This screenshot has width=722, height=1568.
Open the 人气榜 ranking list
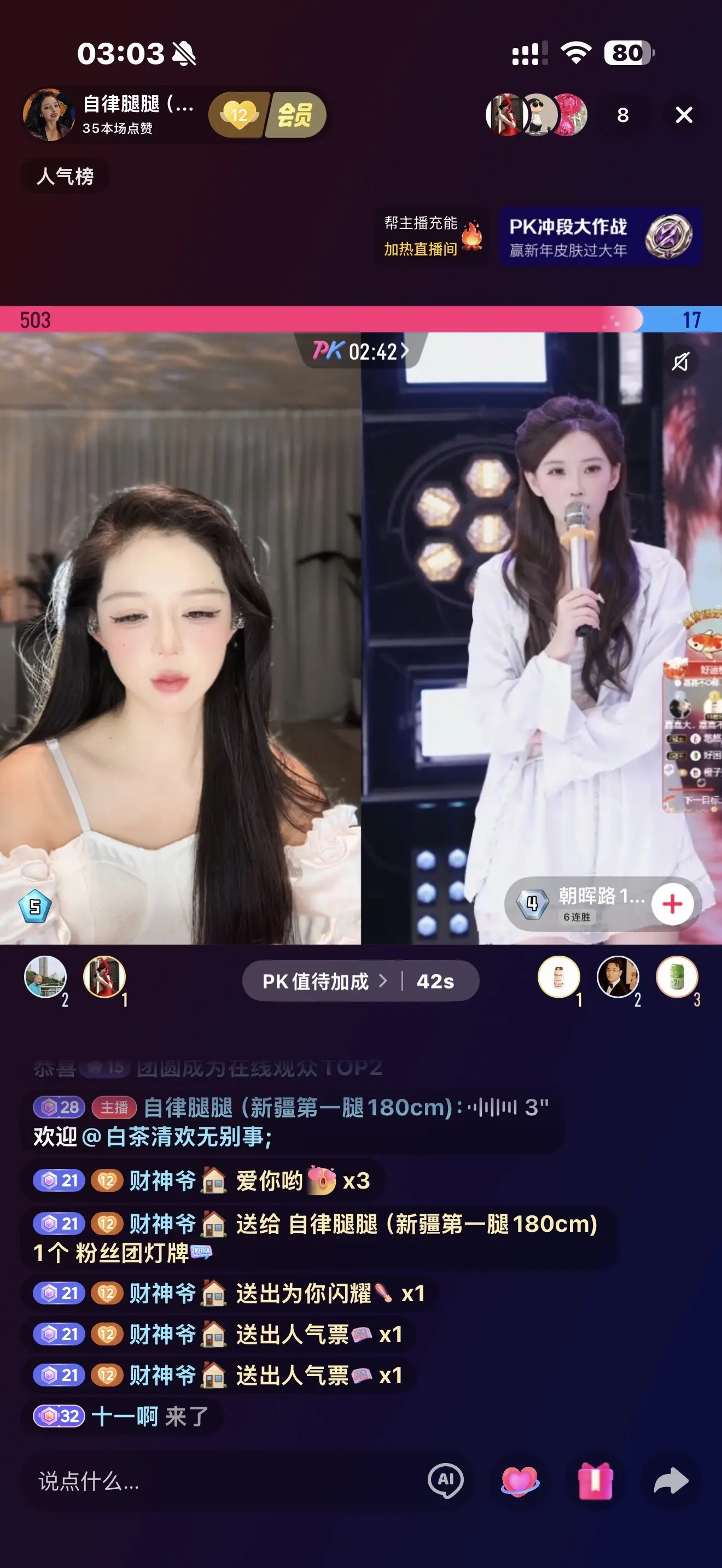pos(63,175)
